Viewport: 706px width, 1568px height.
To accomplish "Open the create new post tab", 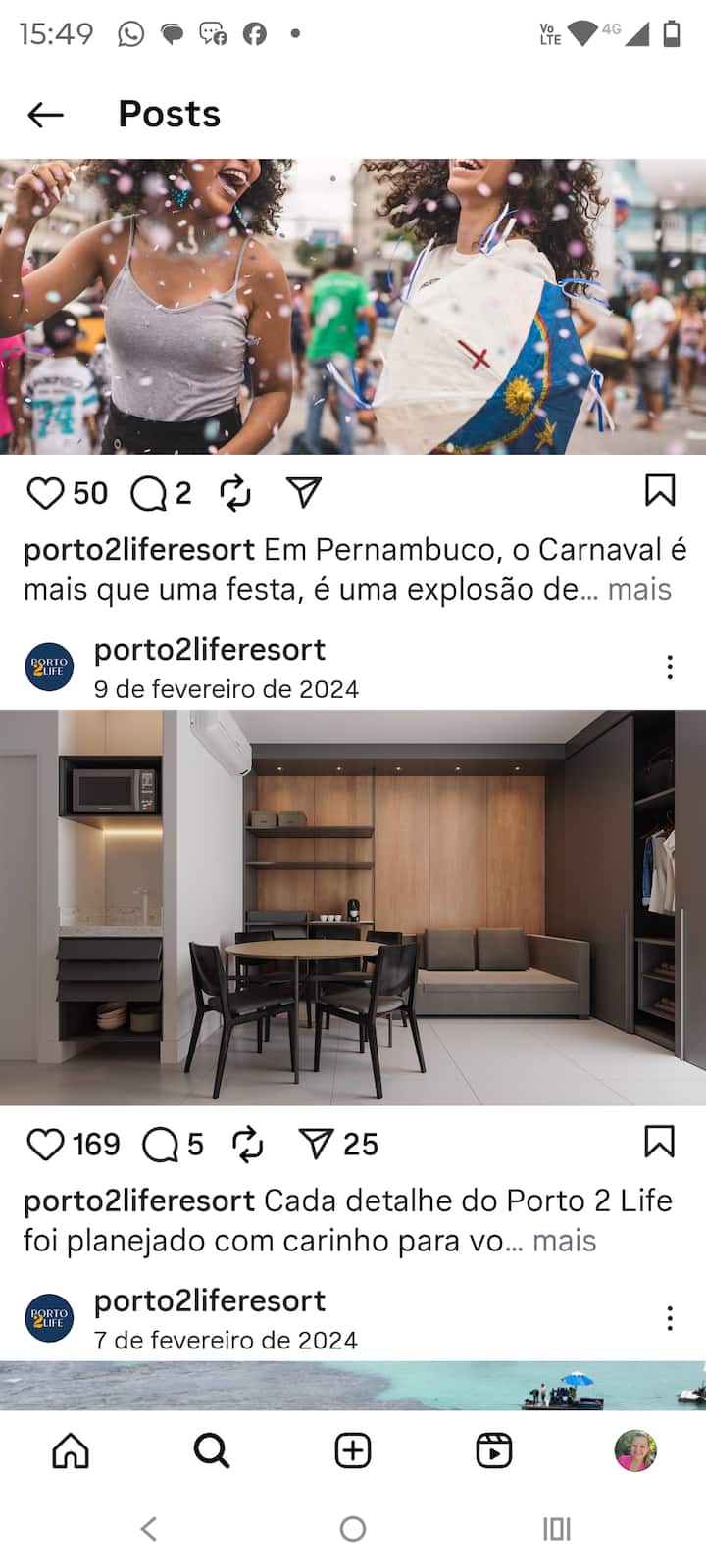I will tap(353, 1450).
